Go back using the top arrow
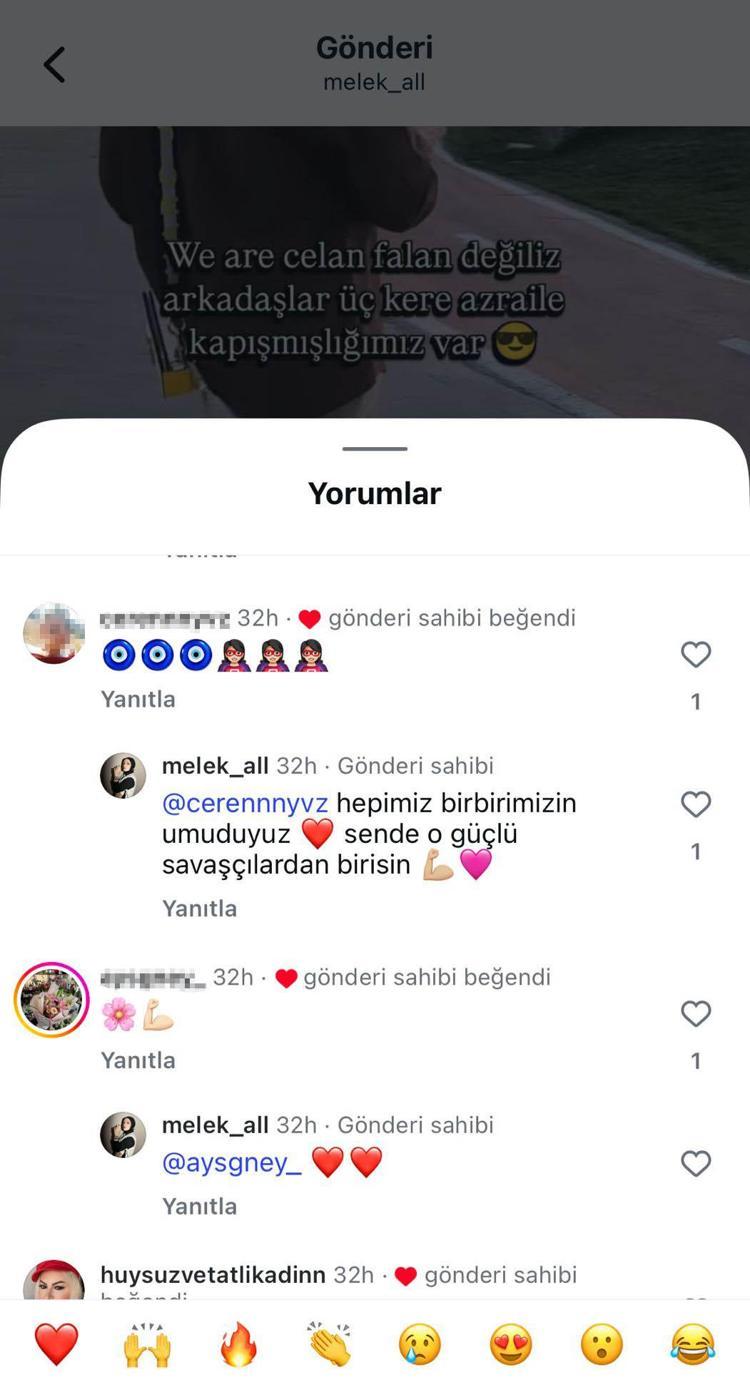This screenshot has width=750, height=1392. tap(54, 65)
